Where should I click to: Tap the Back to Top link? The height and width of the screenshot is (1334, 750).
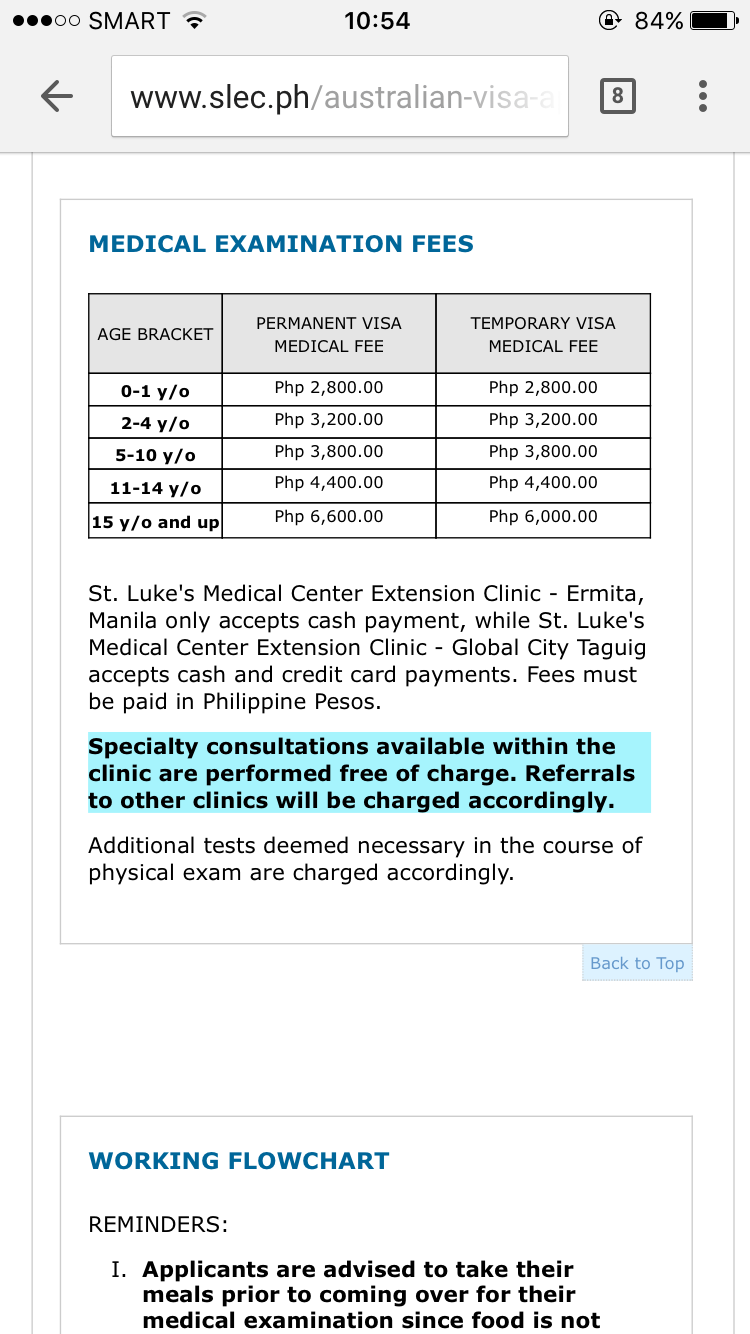click(x=637, y=963)
